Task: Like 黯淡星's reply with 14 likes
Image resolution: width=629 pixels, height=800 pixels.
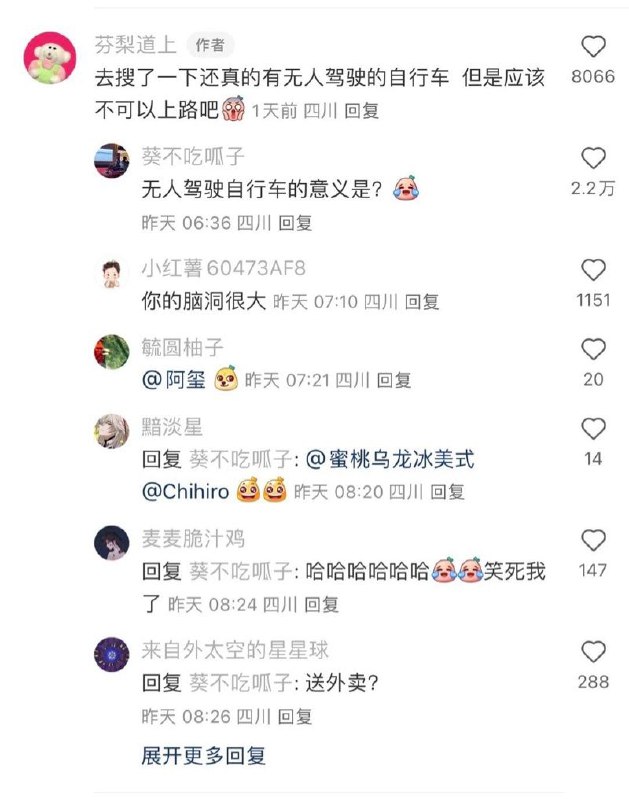Action: tap(593, 428)
